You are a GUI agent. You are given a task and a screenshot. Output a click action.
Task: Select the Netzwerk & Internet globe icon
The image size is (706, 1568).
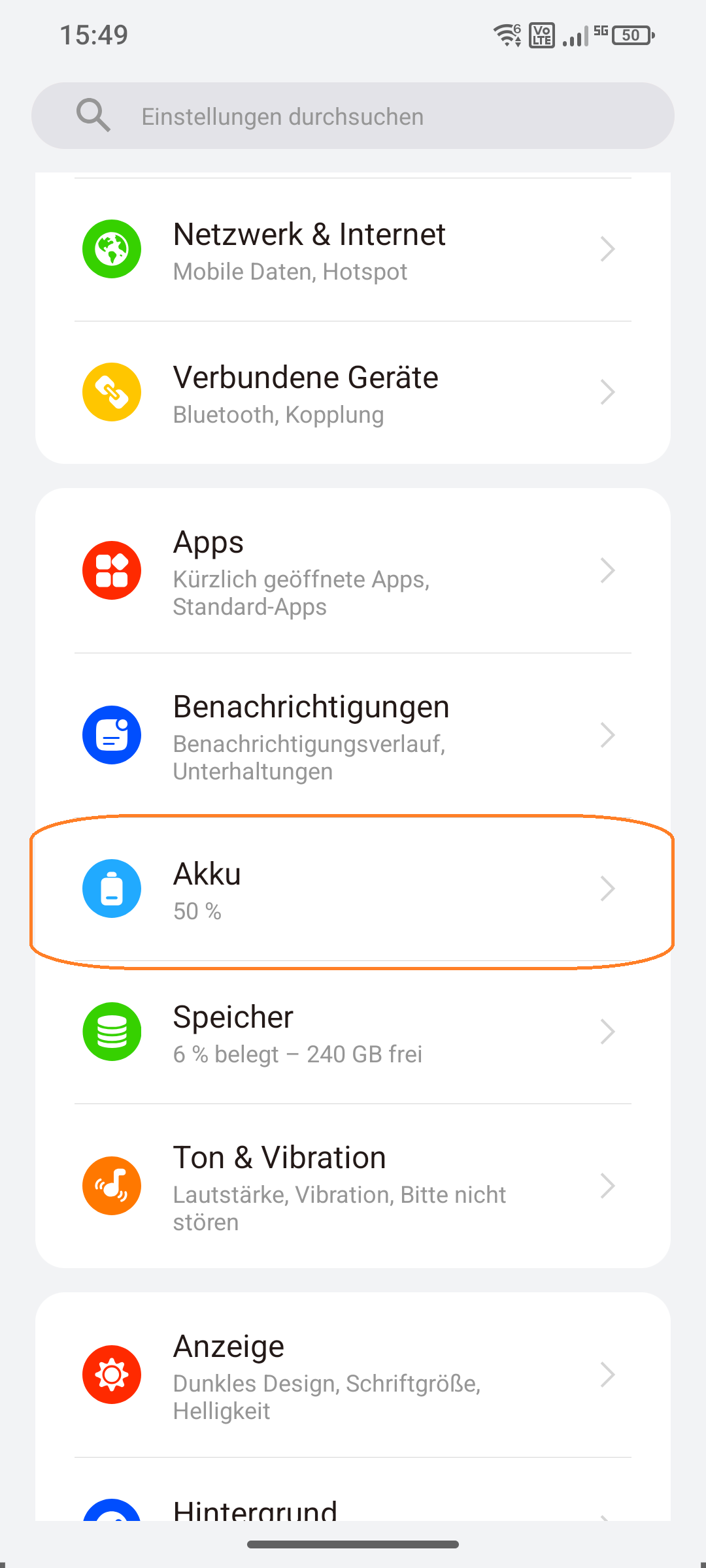point(111,249)
